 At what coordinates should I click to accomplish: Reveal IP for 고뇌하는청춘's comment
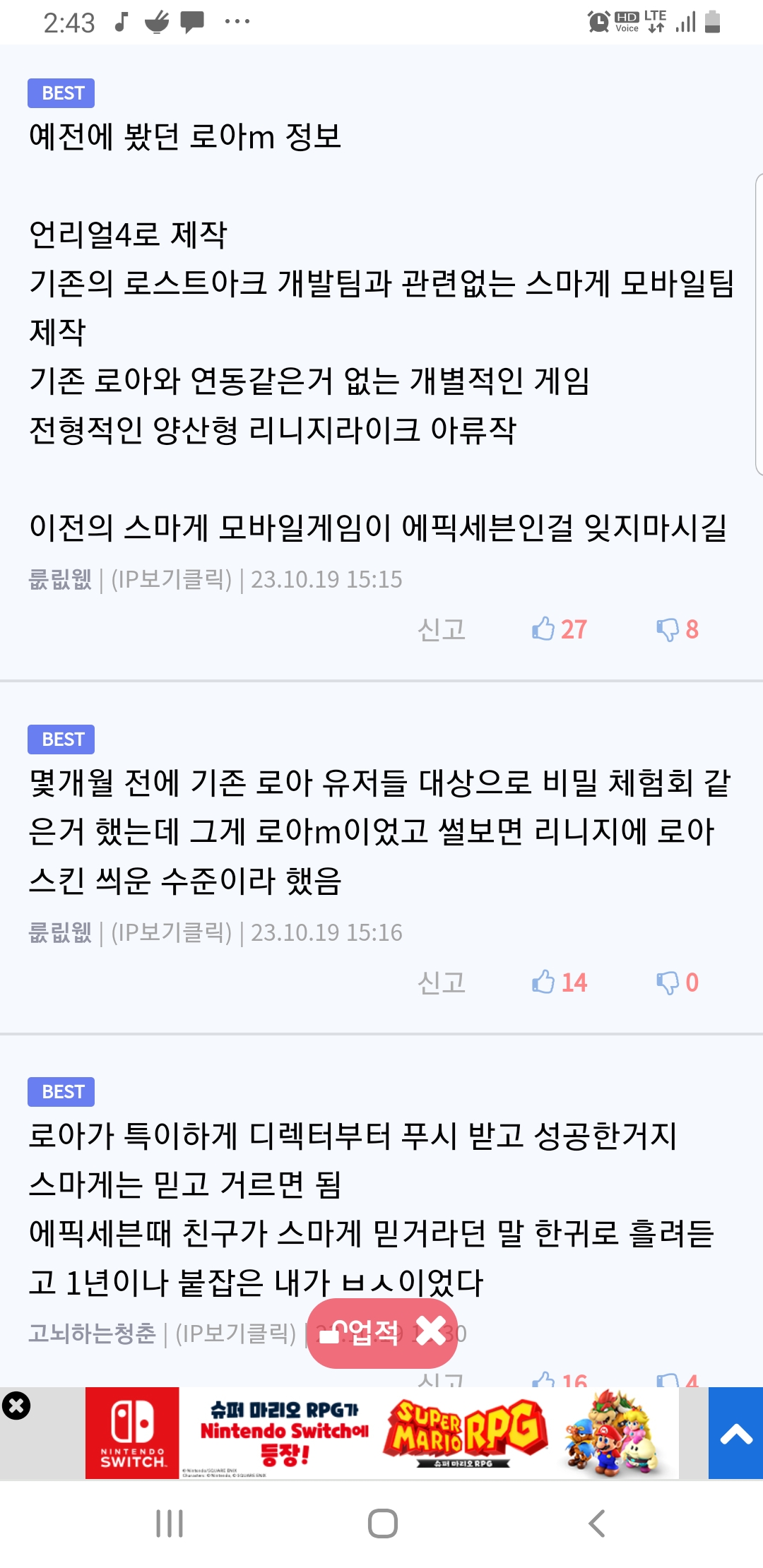[236, 1334]
